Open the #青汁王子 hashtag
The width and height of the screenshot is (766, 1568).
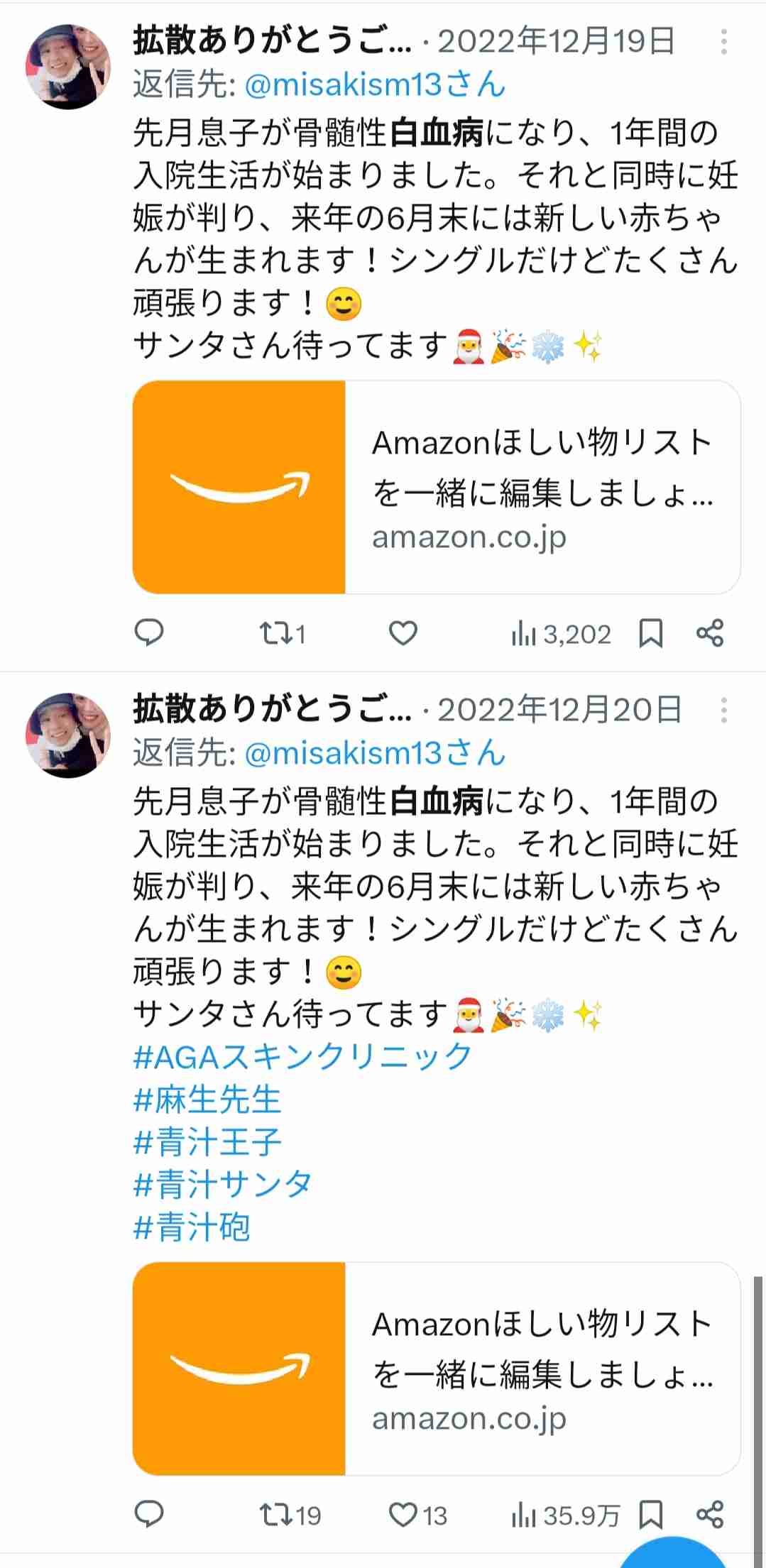pyautogui.click(x=206, y=1141)
